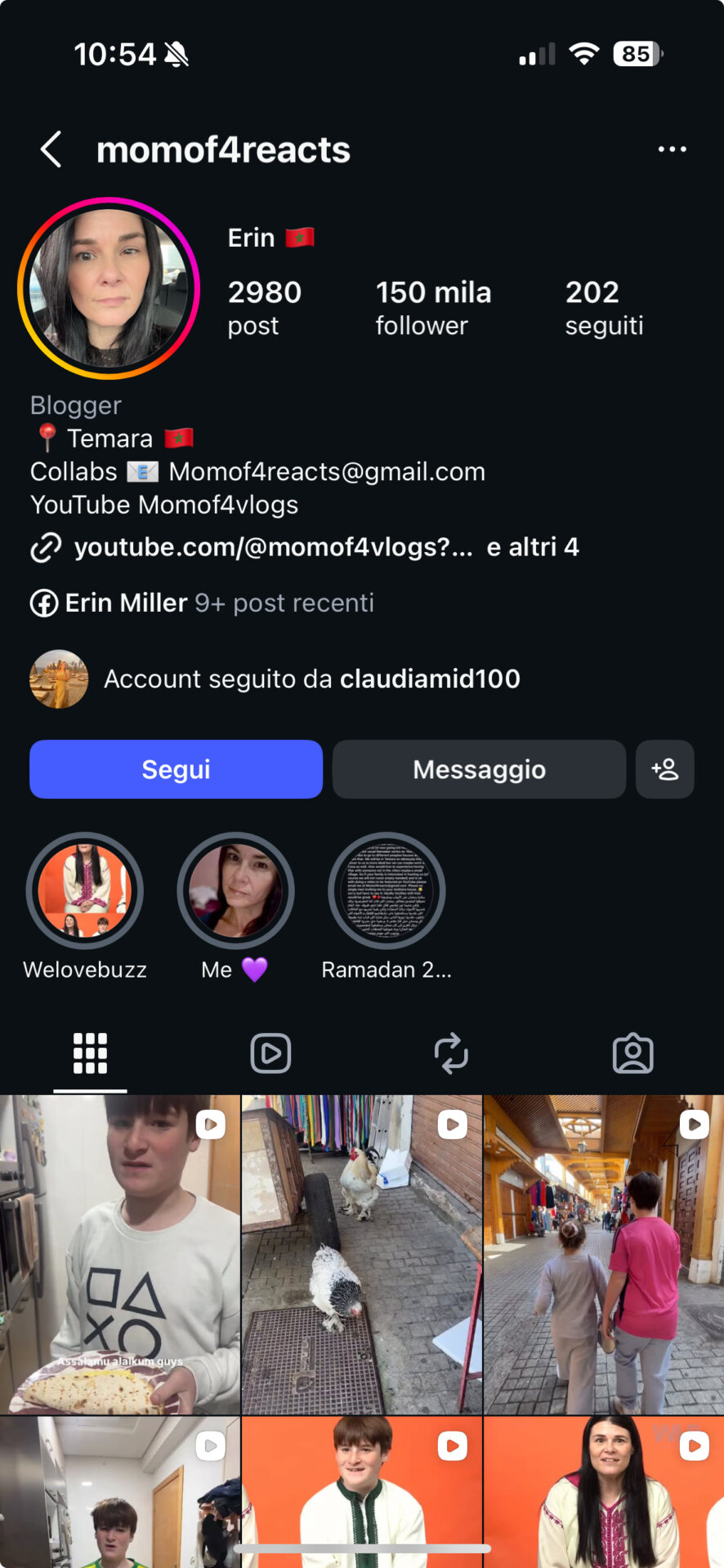724x1568 pixels.
Task: Switch to the Reels tab
Action: (270, 1053)
